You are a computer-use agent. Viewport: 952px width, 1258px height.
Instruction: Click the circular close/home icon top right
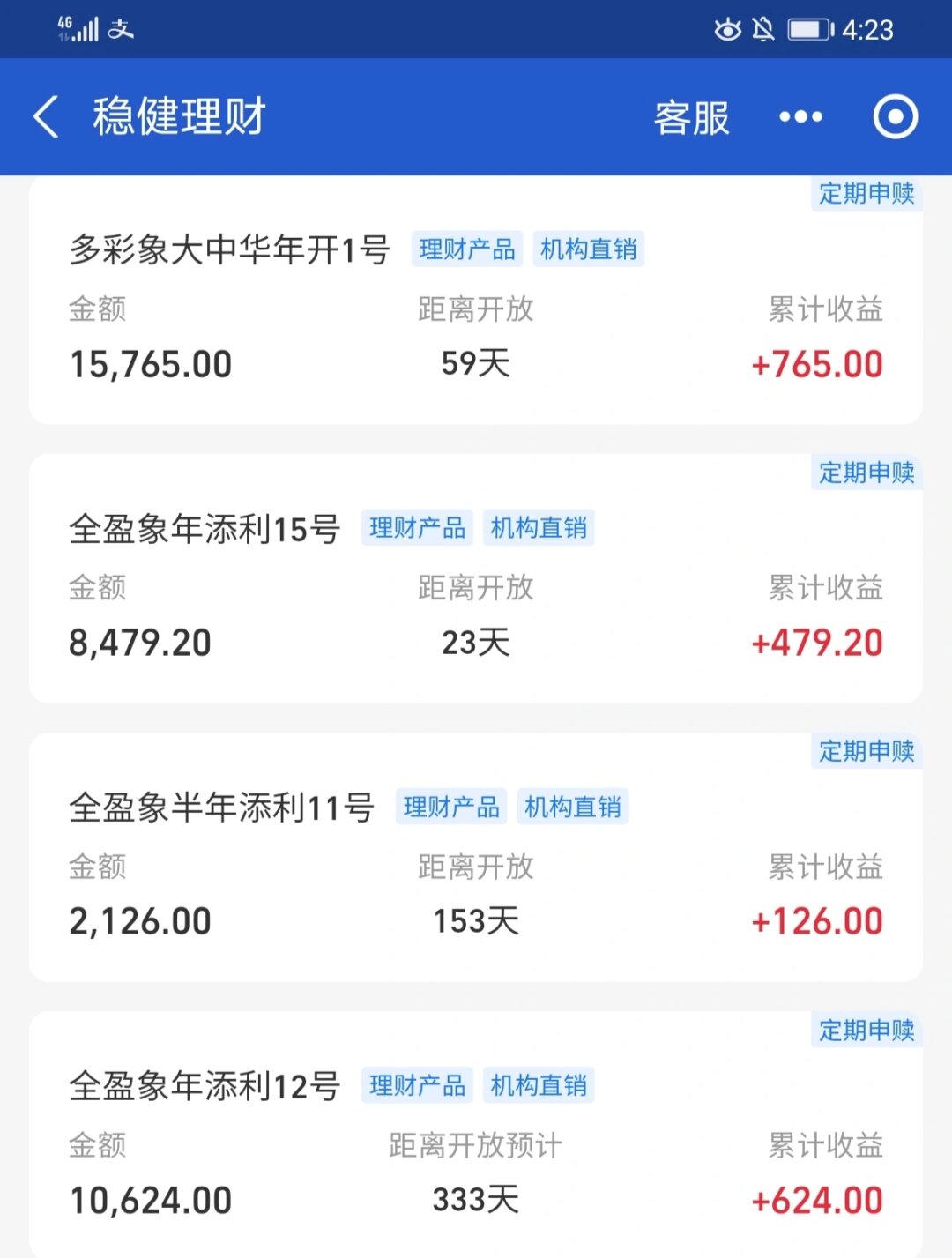point(893,116)
